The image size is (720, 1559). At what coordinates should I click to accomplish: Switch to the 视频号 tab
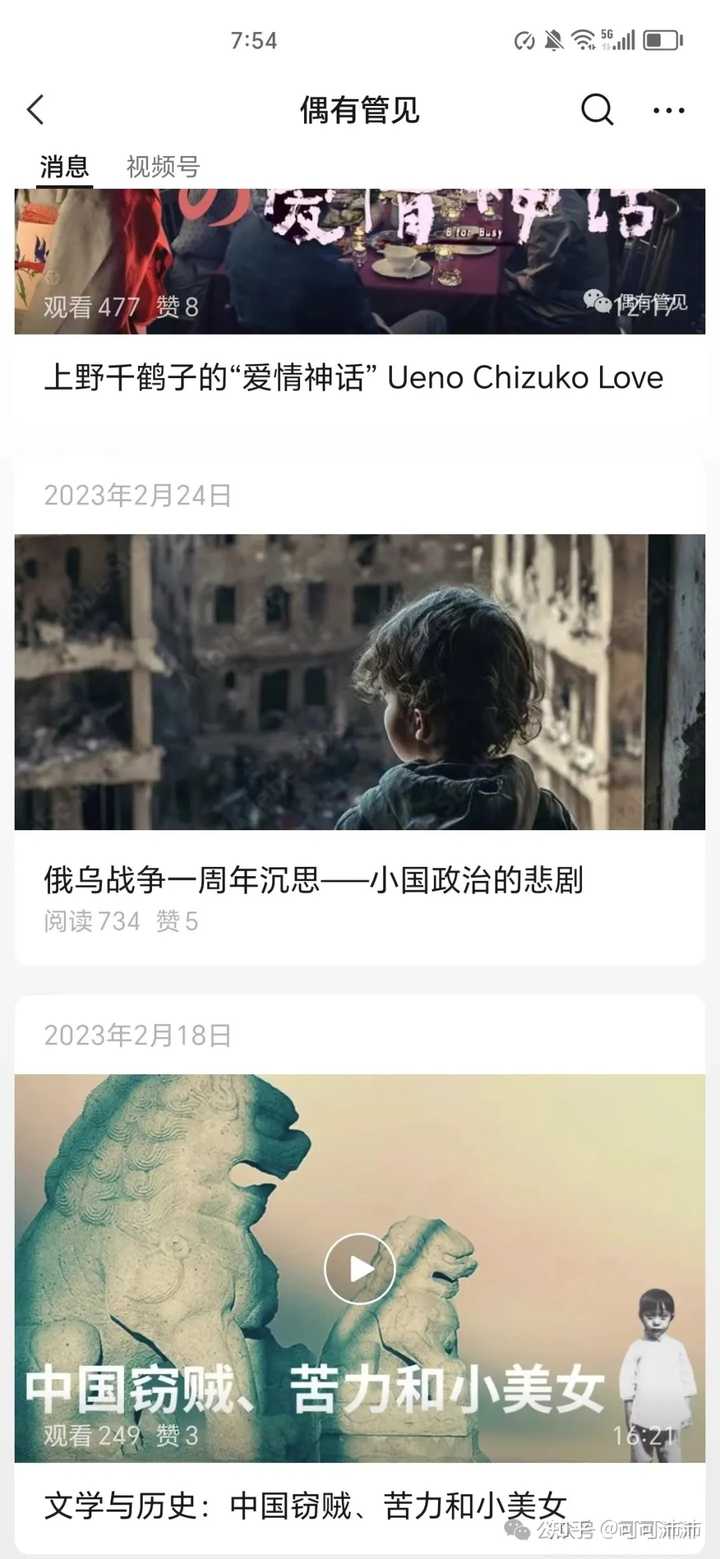pos(162,167)
